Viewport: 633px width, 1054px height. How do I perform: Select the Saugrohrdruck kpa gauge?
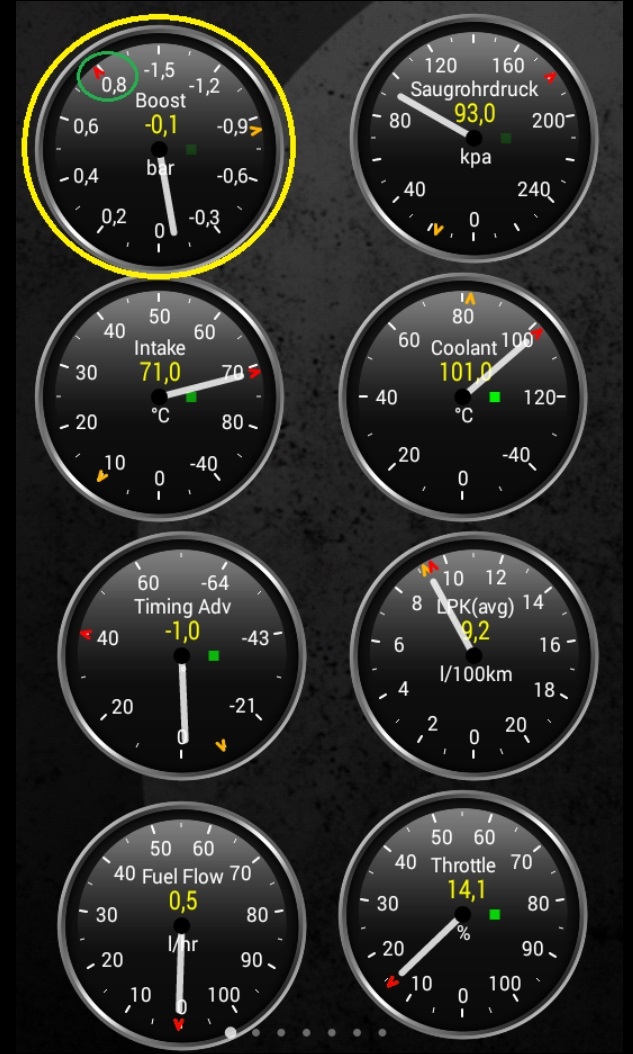pyautogui.click(x=474, y=138)
